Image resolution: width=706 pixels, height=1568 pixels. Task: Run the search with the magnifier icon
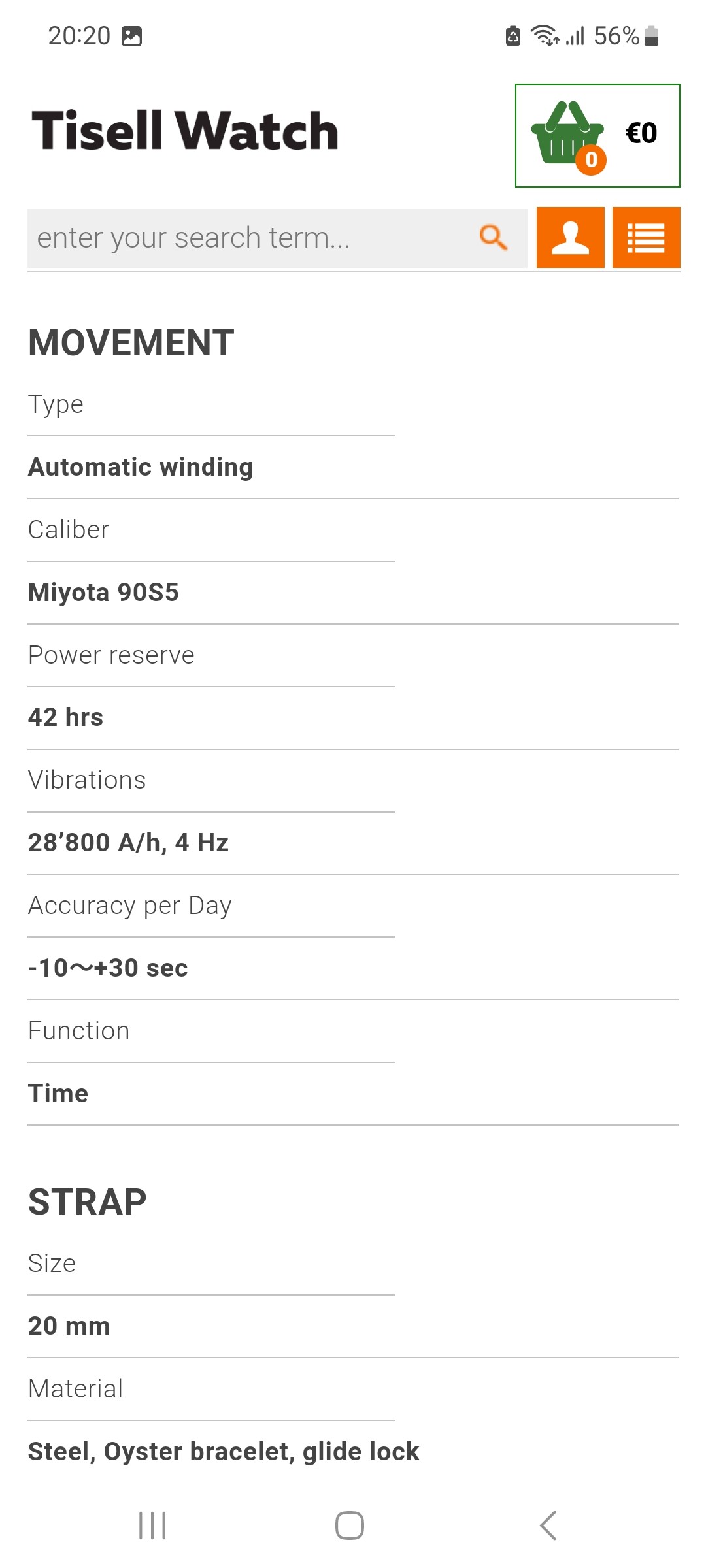pyautogui.click(x=494, y=237)
